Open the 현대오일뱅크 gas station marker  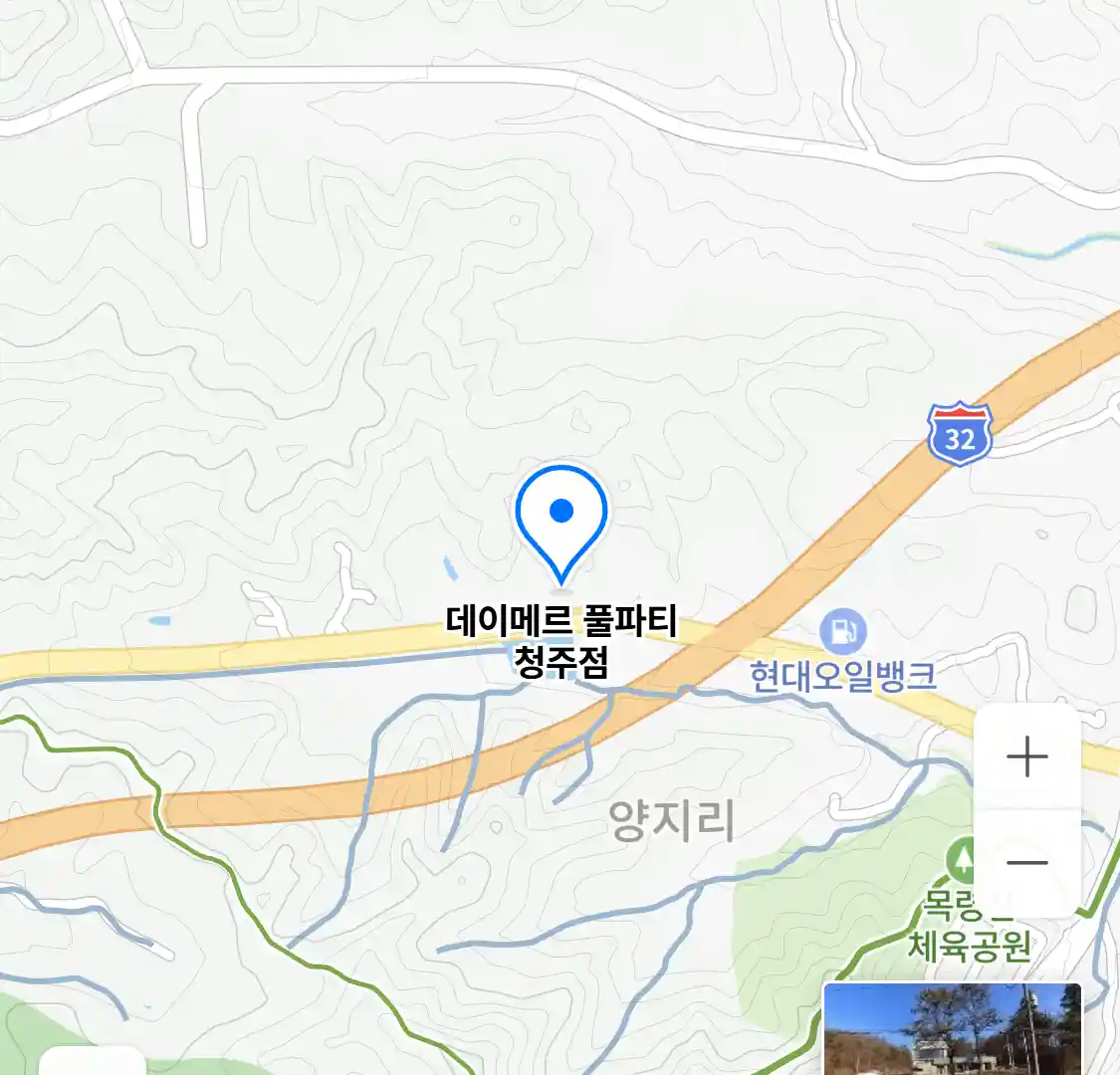pos(843,631)
